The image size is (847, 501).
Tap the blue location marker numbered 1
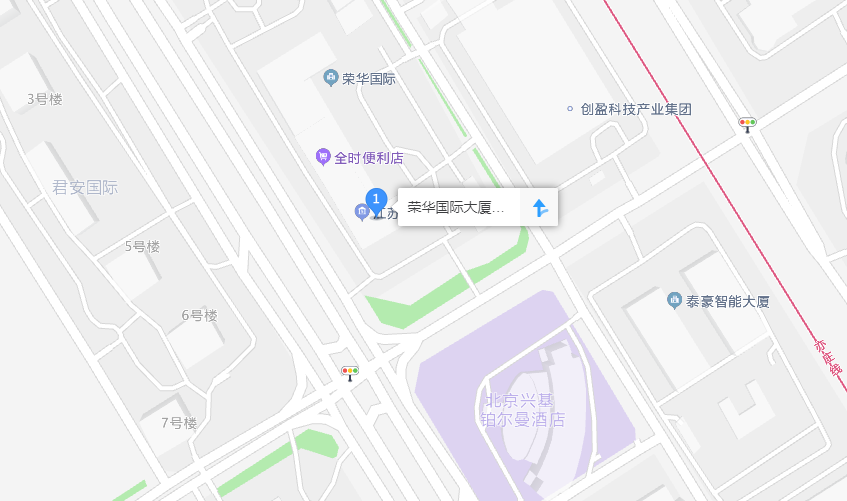tap(376, 201)
